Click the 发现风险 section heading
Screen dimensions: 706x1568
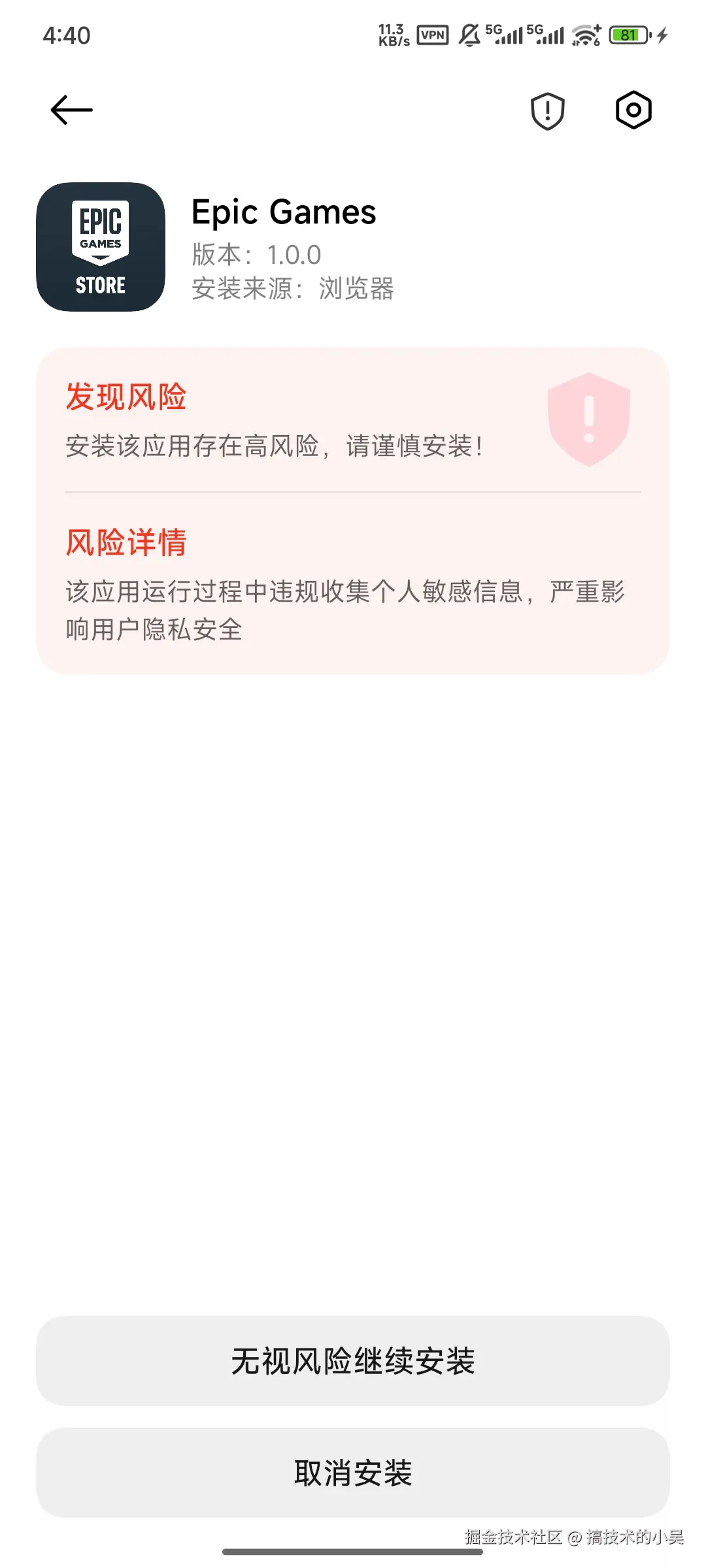pos(126,397)
